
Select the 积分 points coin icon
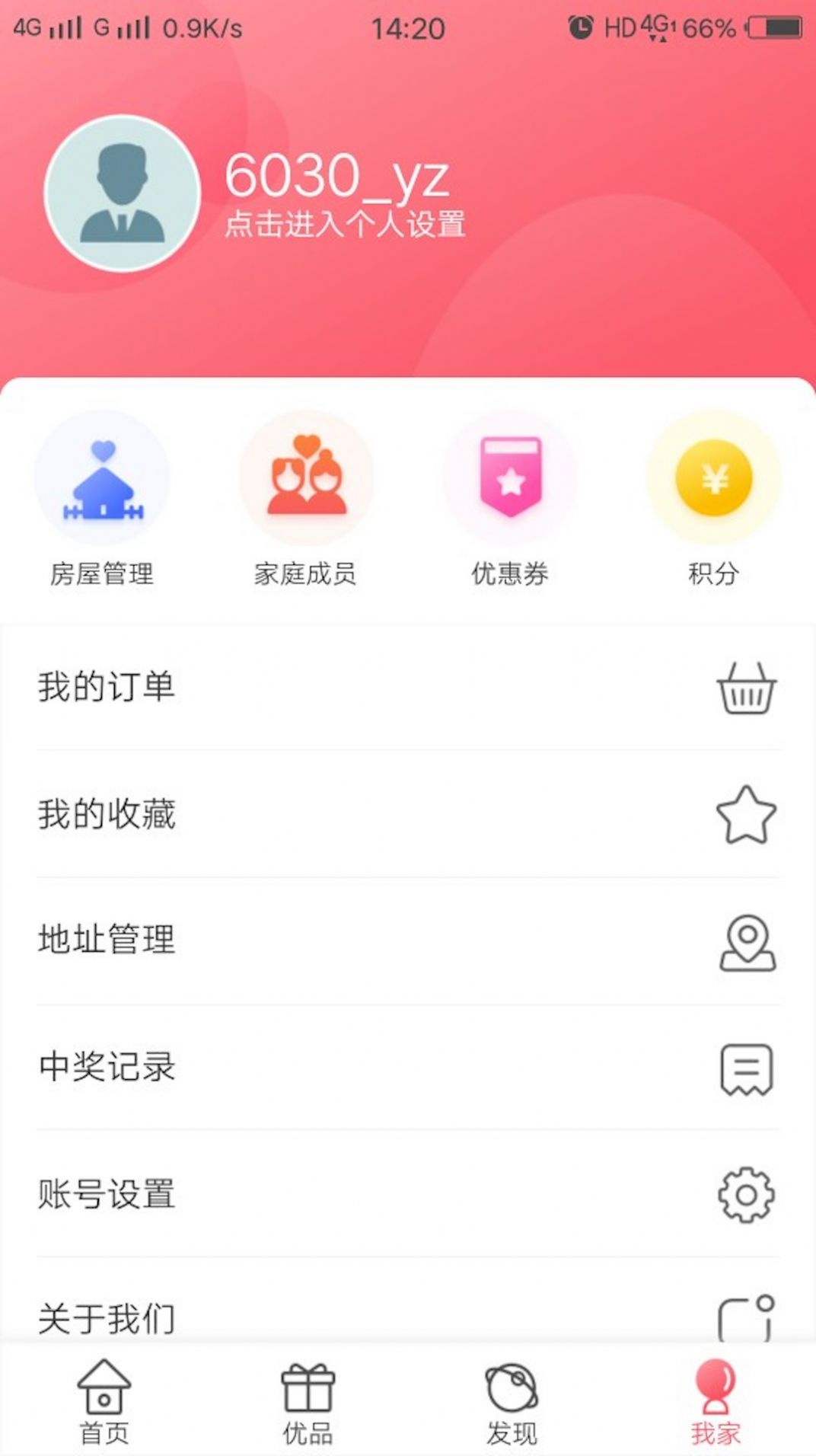click(x=712, y=477)
